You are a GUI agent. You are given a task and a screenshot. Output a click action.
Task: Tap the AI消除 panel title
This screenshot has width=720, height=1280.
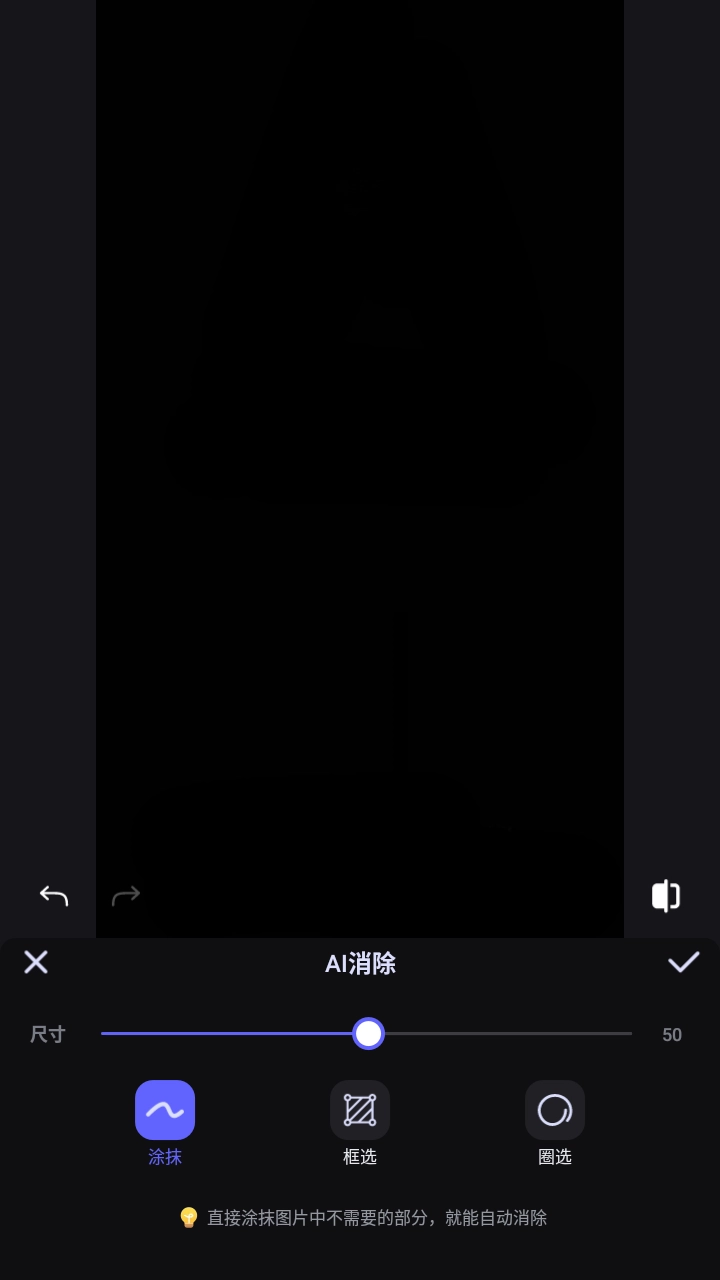359,963
